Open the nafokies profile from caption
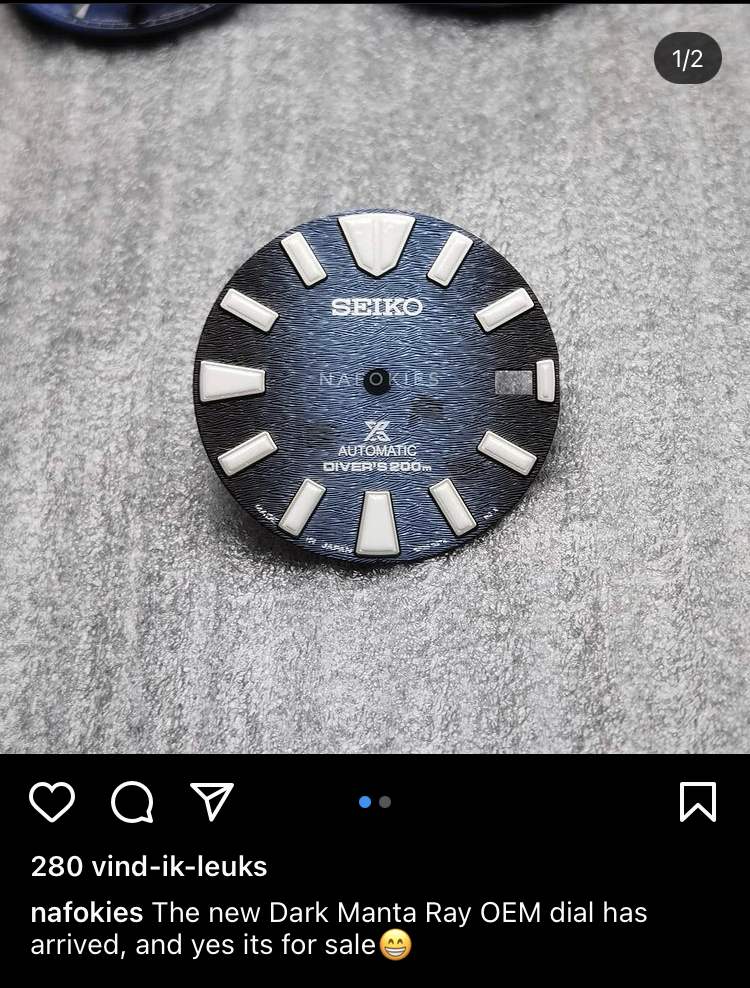Viewport: 750px width, 988px height. coord(87,913)
